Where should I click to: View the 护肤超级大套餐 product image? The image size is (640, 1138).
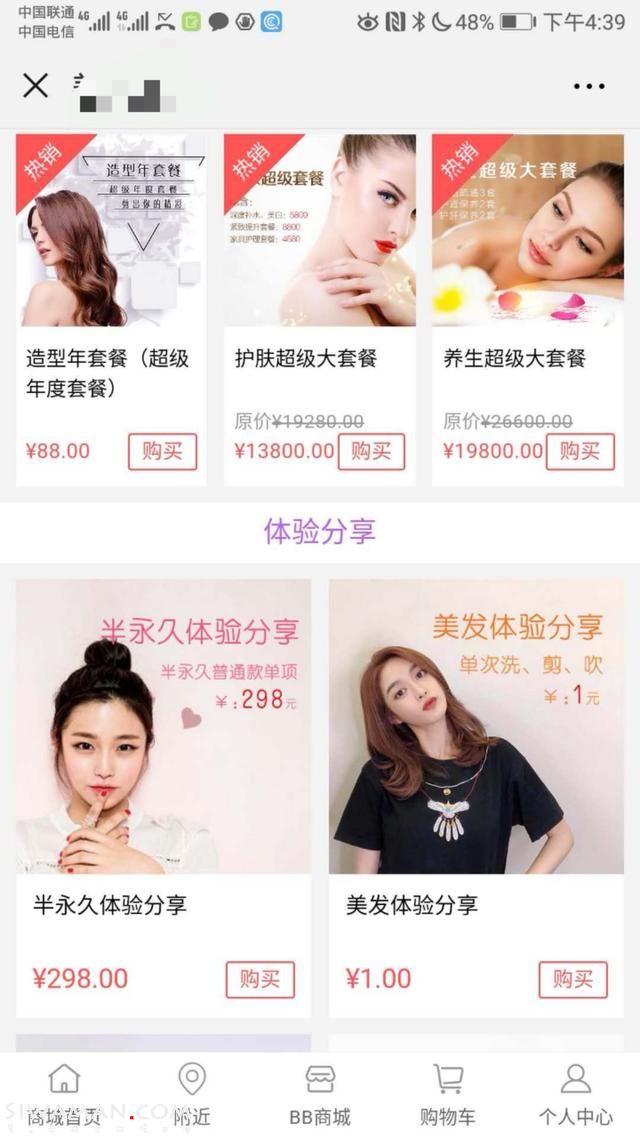click(x=319, y=232)
